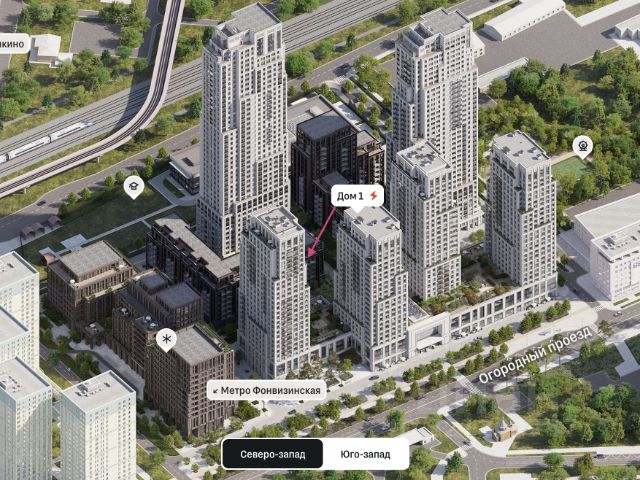Screen dimensions: 640x480
Task: Open the snowflake point-of-interest marker
Action: (166, 341)
